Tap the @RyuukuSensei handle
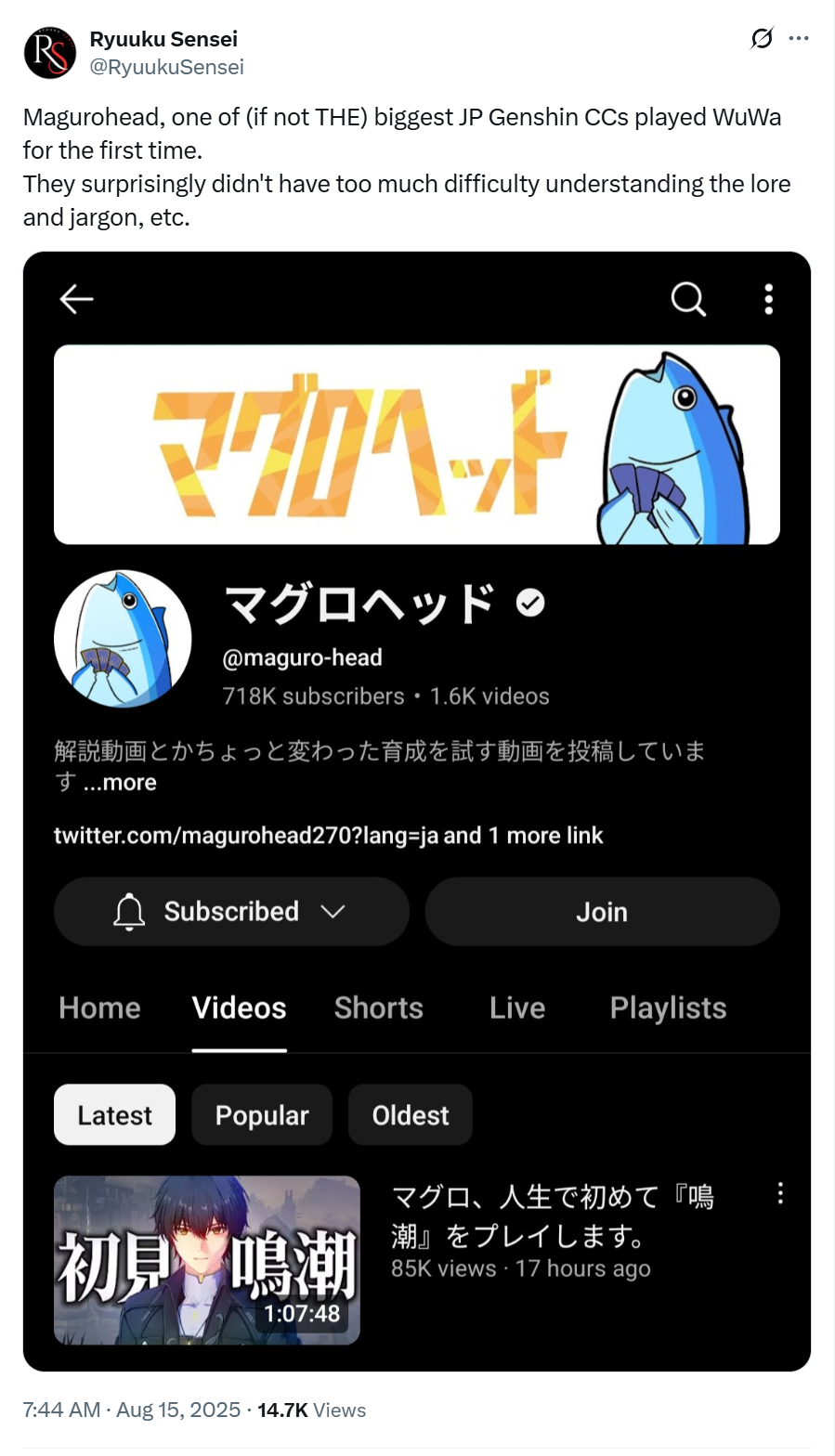The image size is (835, 1456). [x=166, y=67]
